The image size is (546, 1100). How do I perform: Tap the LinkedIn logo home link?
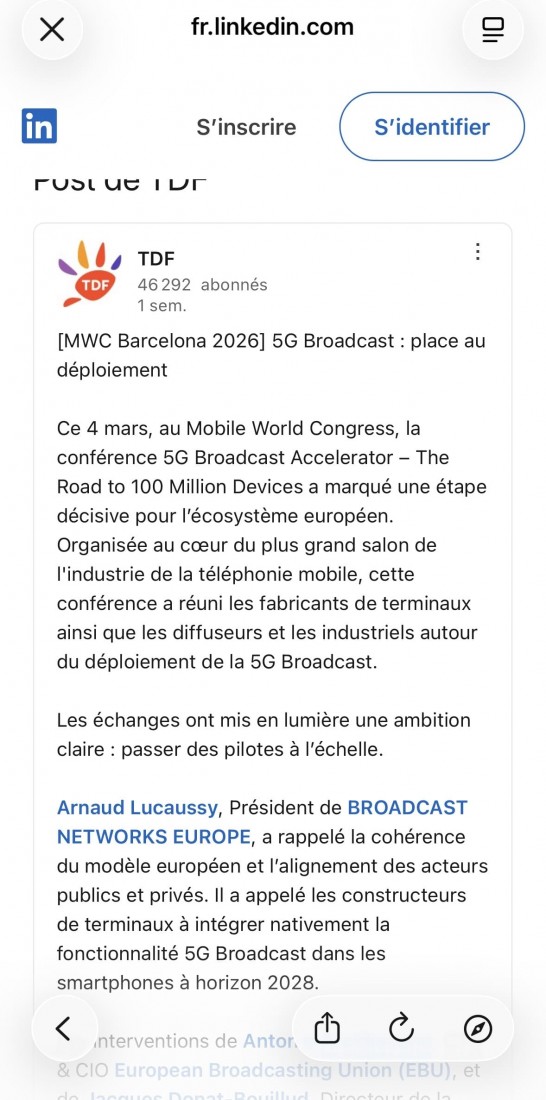39,126
